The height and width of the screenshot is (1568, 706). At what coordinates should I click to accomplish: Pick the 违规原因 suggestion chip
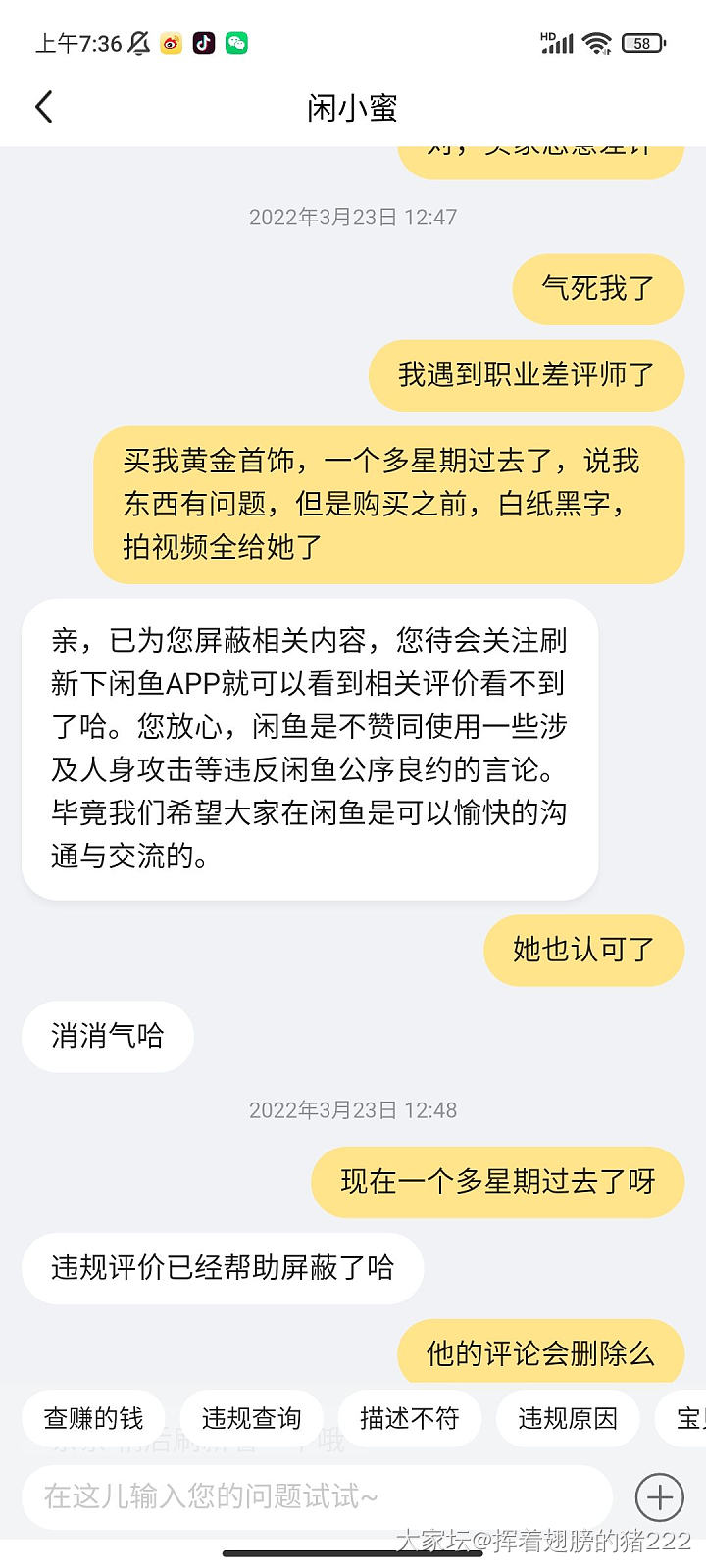[x=568, y=1418]
